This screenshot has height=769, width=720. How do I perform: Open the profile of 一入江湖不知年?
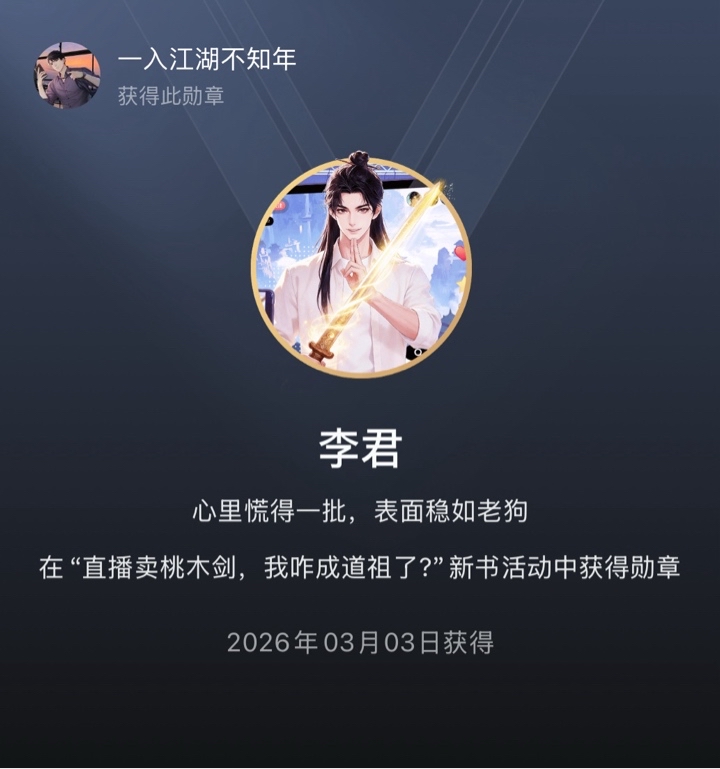click(68, 75)
